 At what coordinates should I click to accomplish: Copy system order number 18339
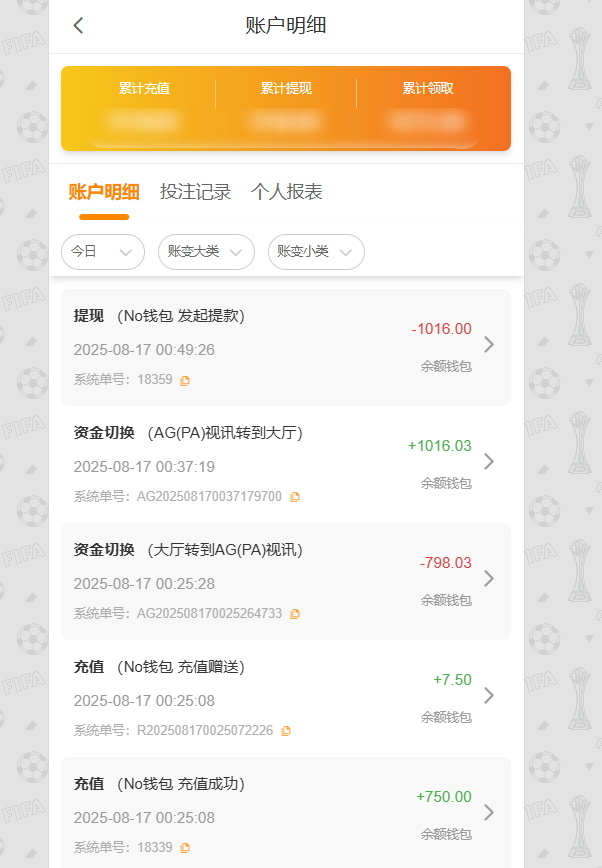tap(185, 848)
